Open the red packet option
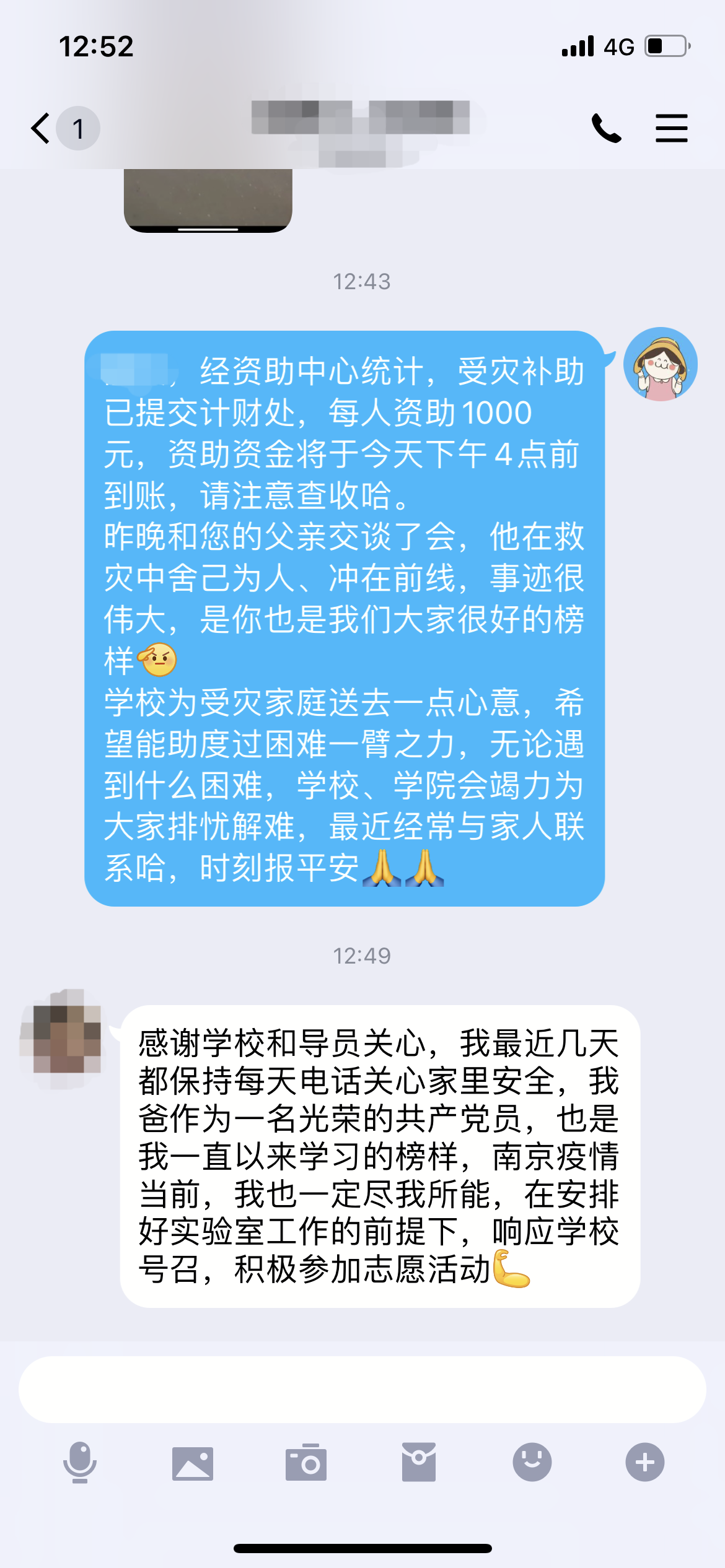Viewport: 725px width, 1568px height. pos(419,1462)
